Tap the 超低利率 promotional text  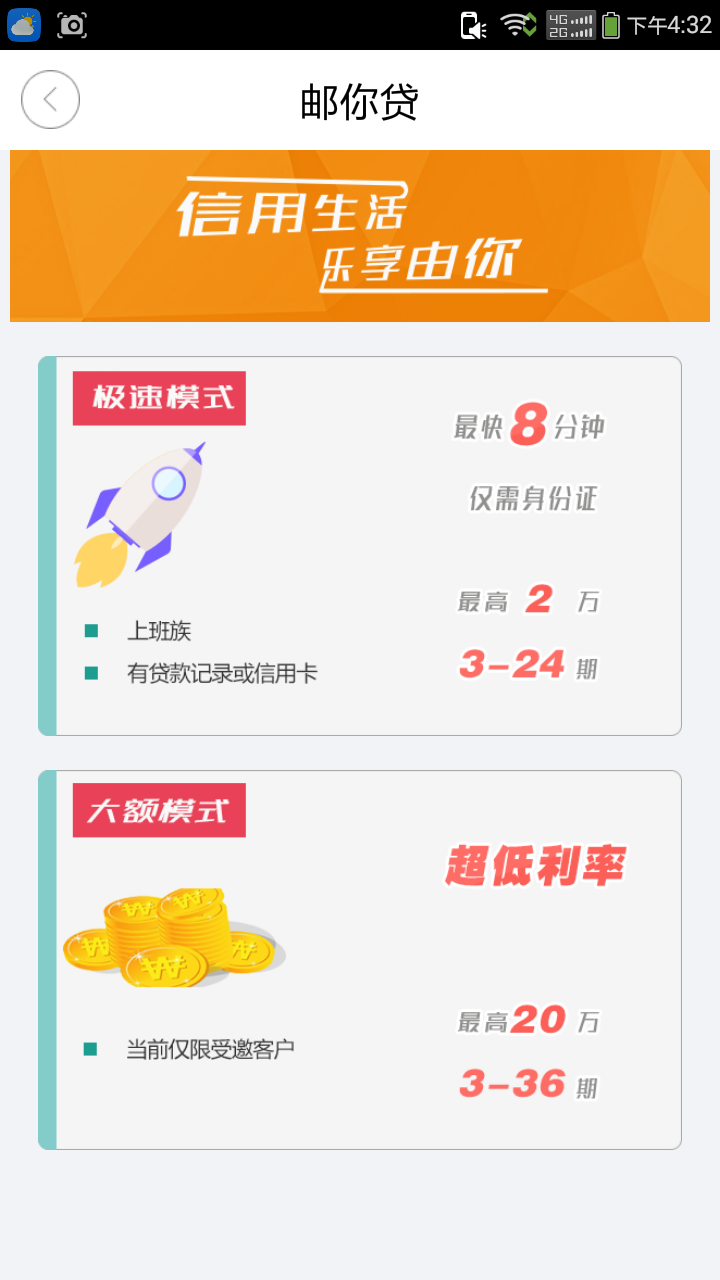(x=536, y=867)
